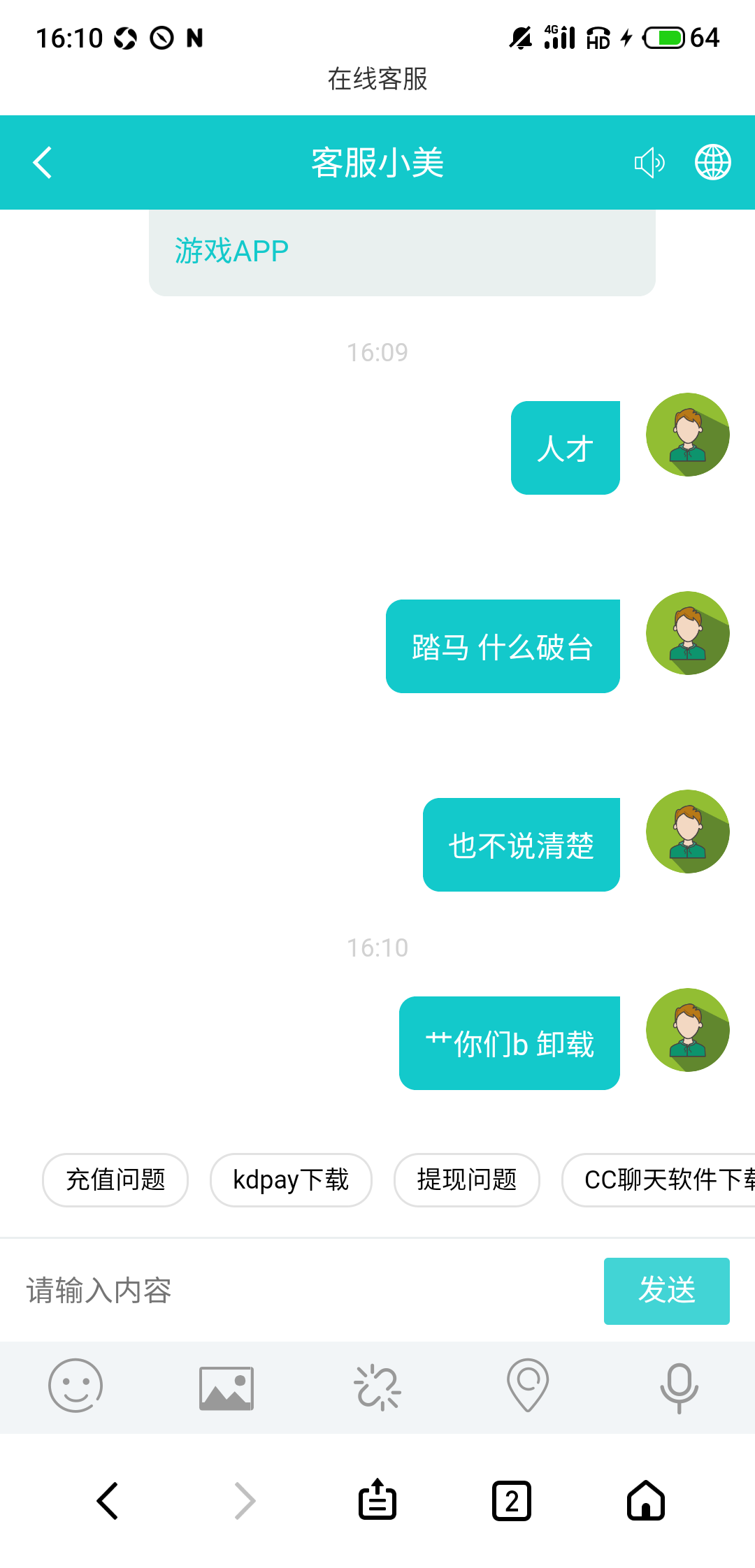Attach a picture from gallery
This screenshot has width=755, height=1568.
[226, 1387]
